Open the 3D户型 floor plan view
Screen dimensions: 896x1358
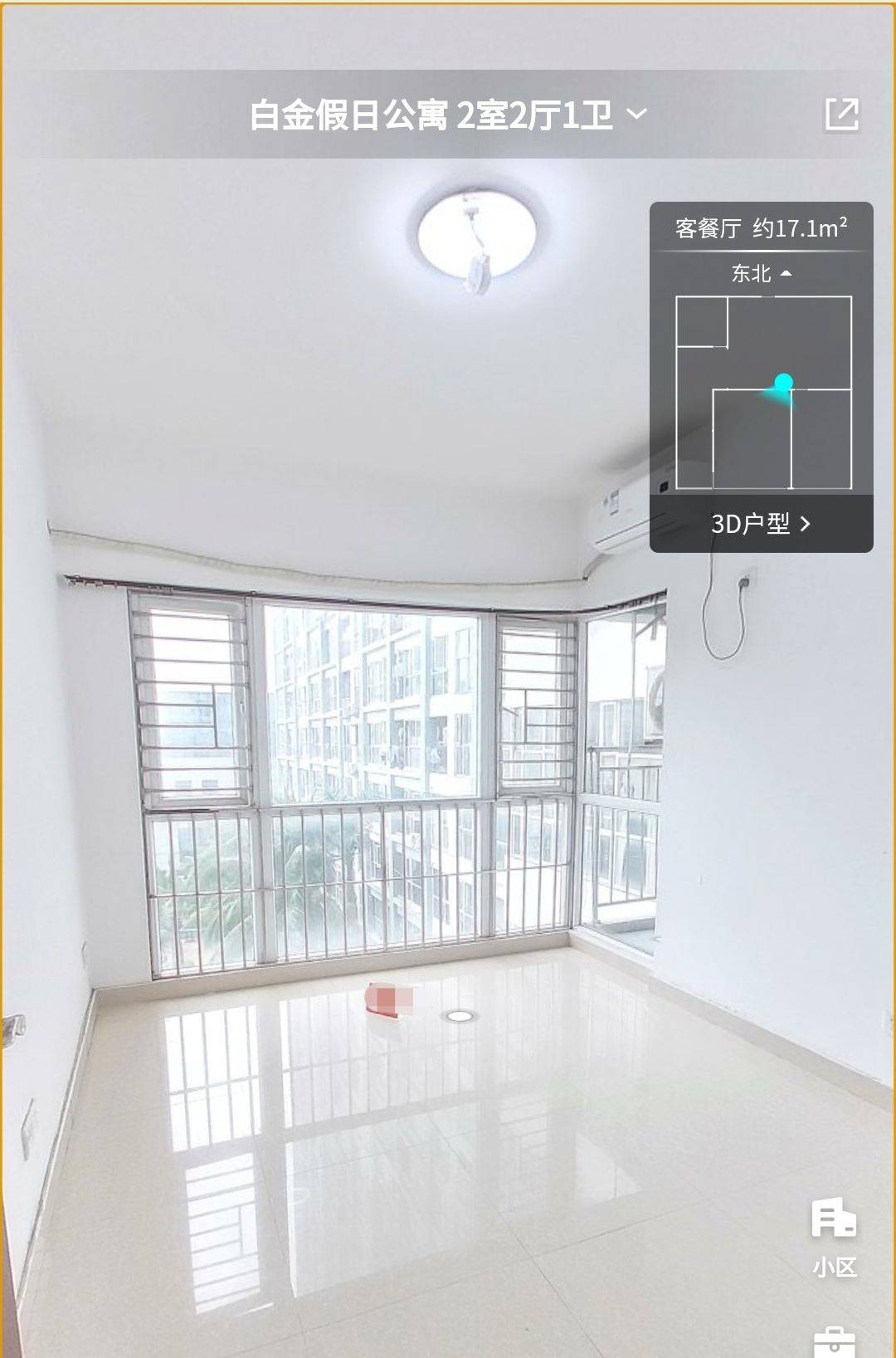coord(761,524)
